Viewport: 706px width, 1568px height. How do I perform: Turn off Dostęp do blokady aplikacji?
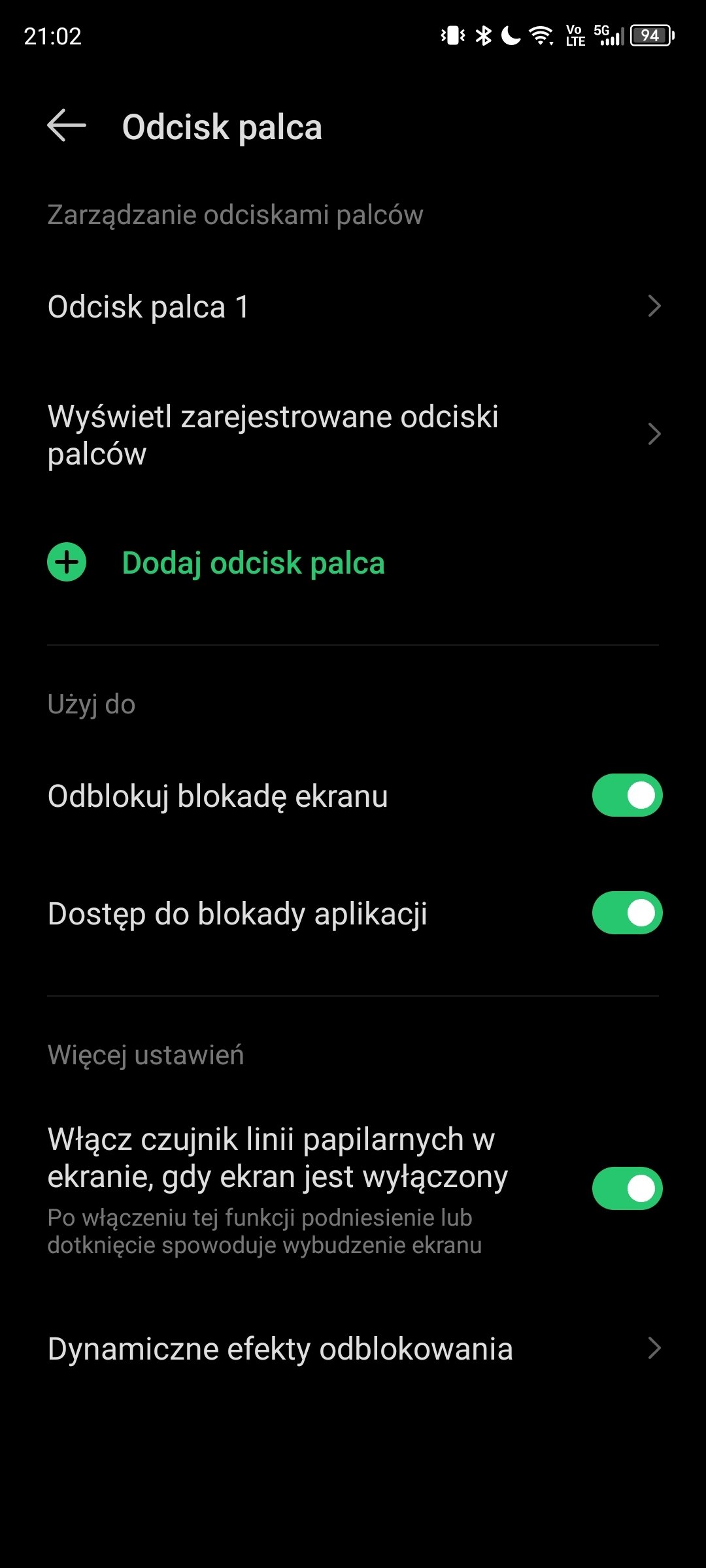(x=627, y=913)
